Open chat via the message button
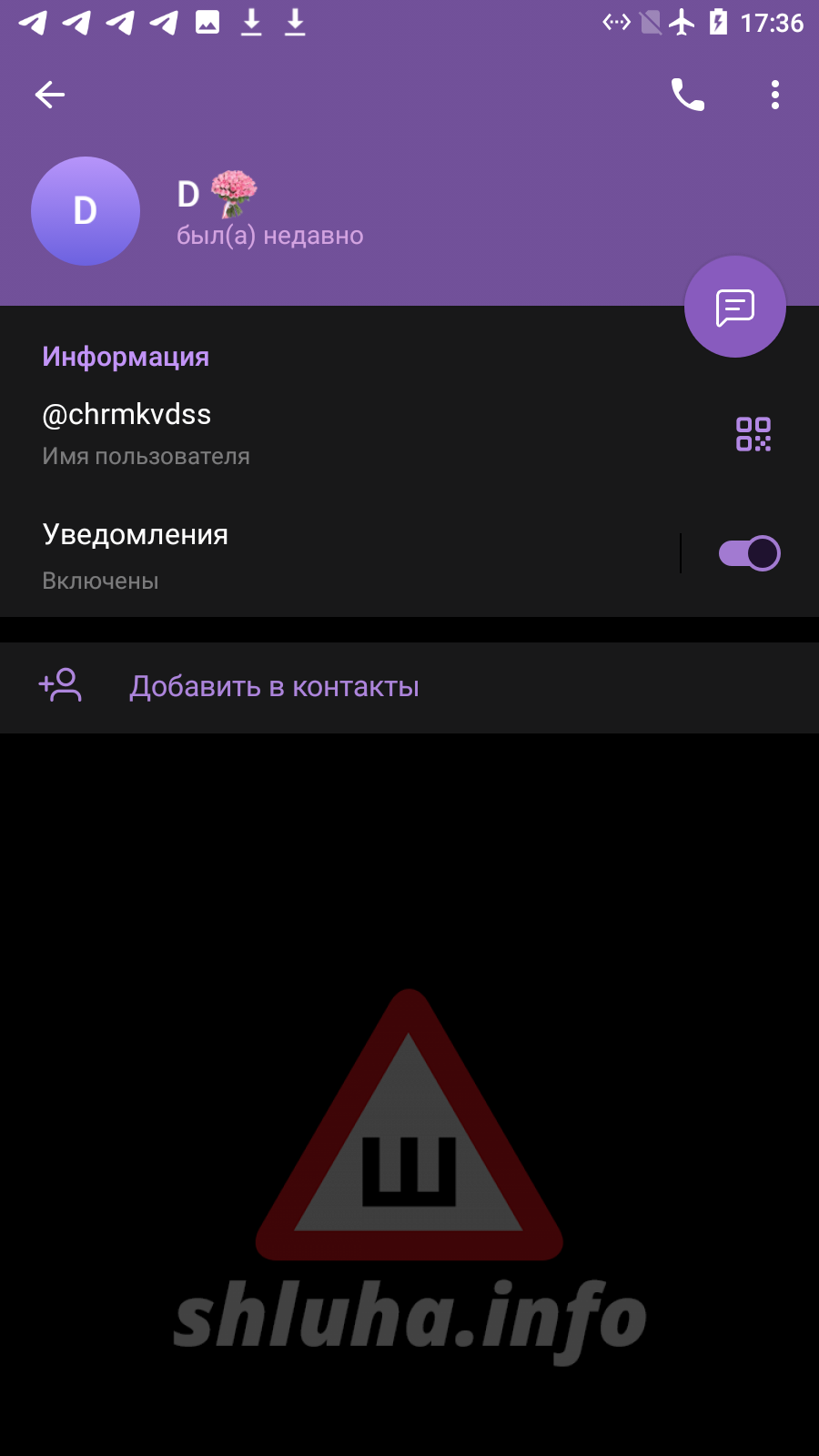819x1456 pixels. point(734,308)
